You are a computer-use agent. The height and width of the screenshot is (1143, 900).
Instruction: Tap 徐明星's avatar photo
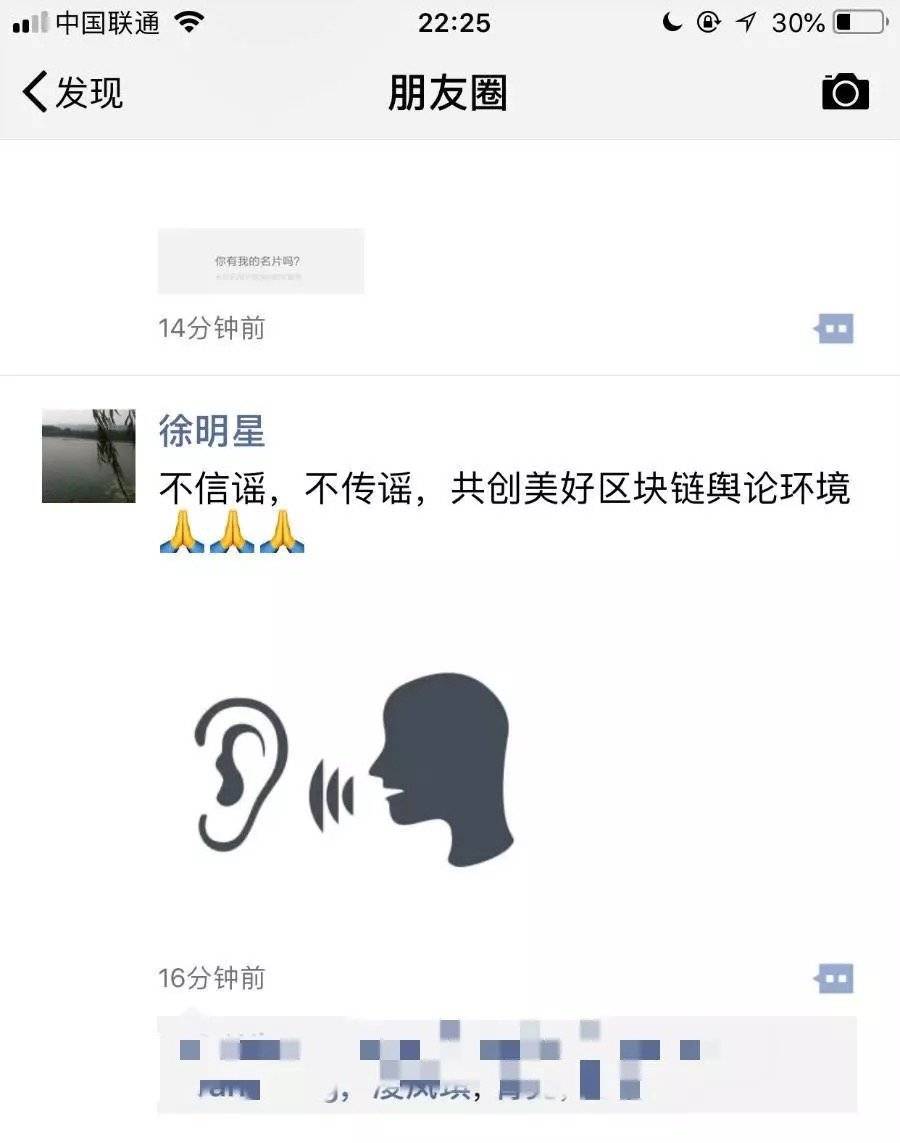click(x=88, y=456)
